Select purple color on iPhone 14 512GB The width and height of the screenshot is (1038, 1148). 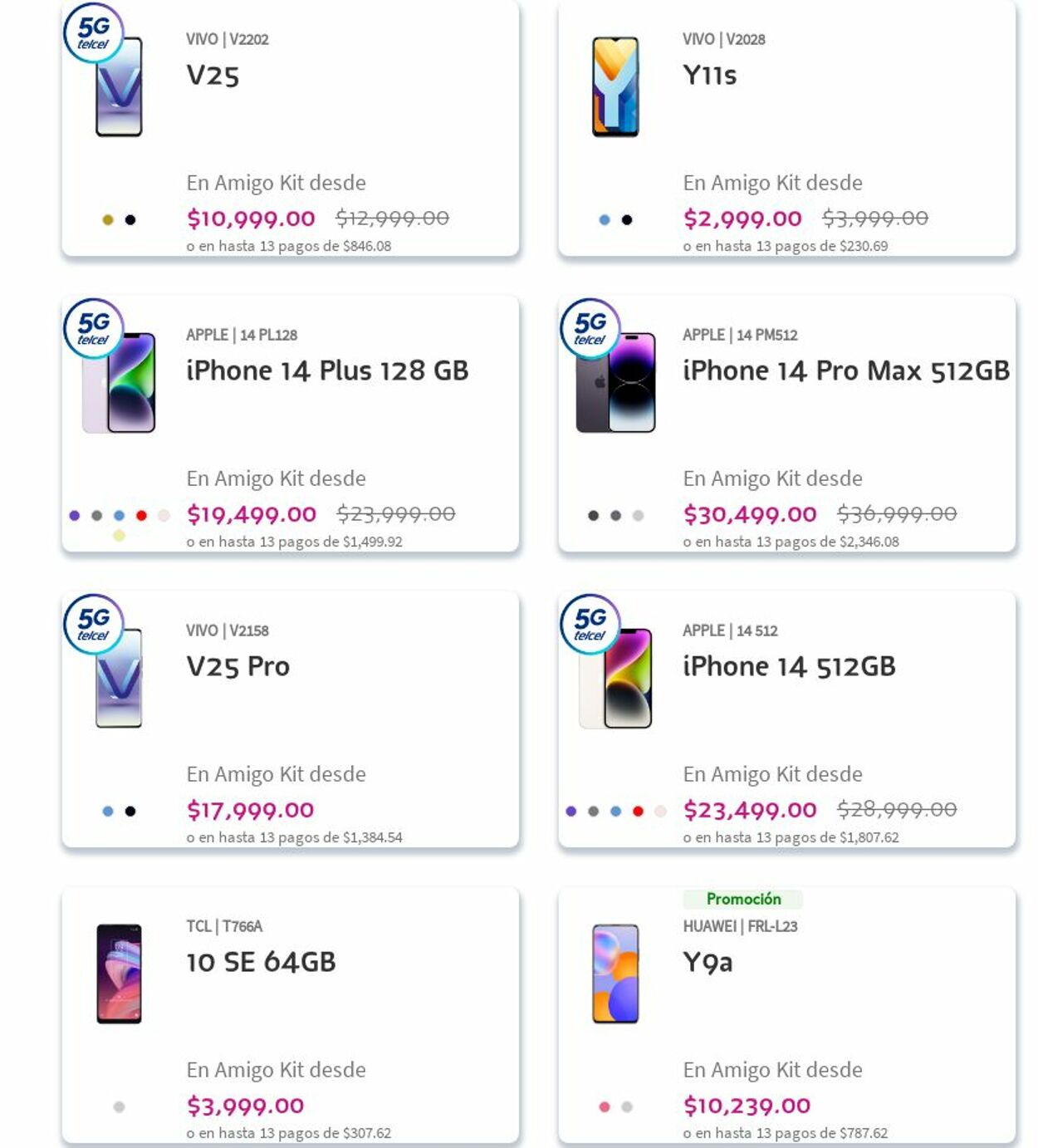570,812
